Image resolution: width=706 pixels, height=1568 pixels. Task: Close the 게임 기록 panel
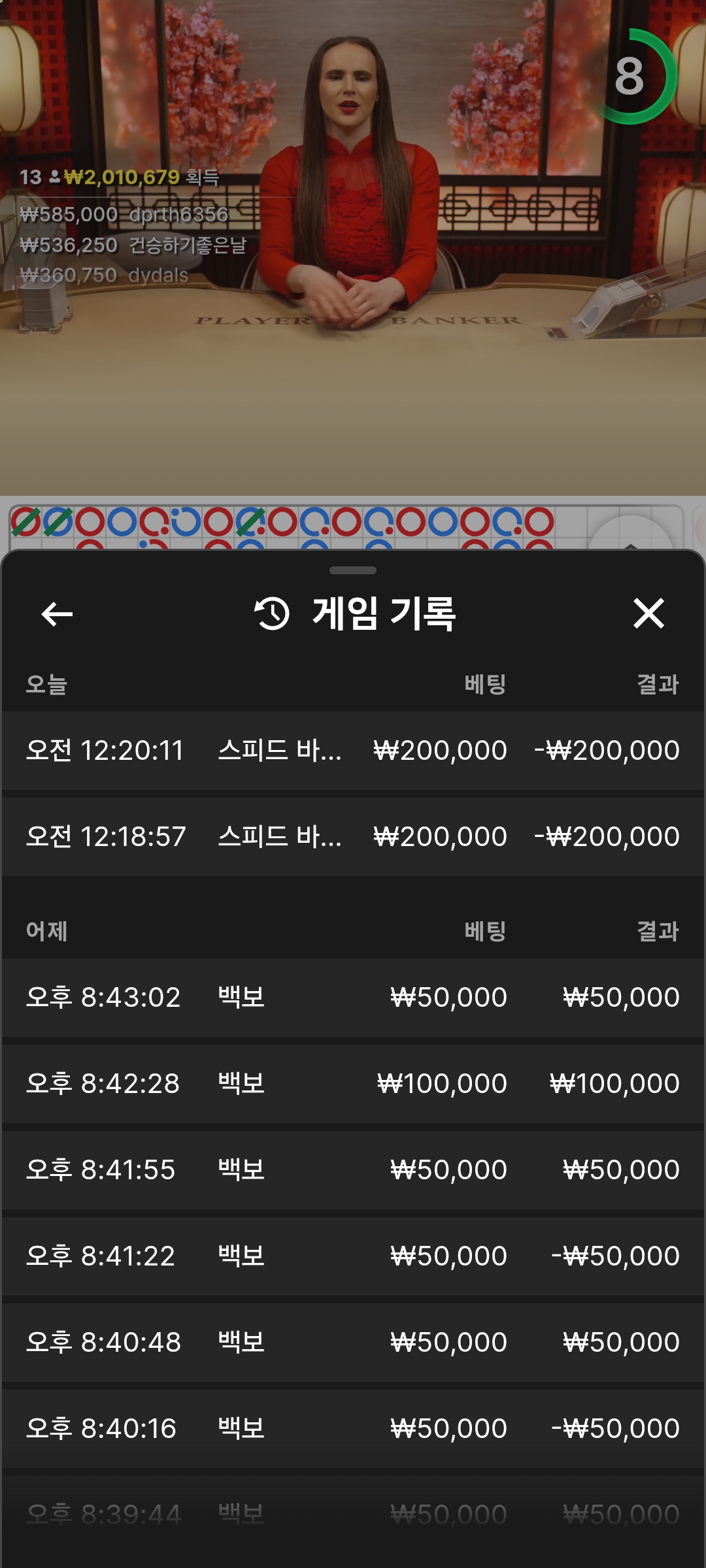coord(648,613)
